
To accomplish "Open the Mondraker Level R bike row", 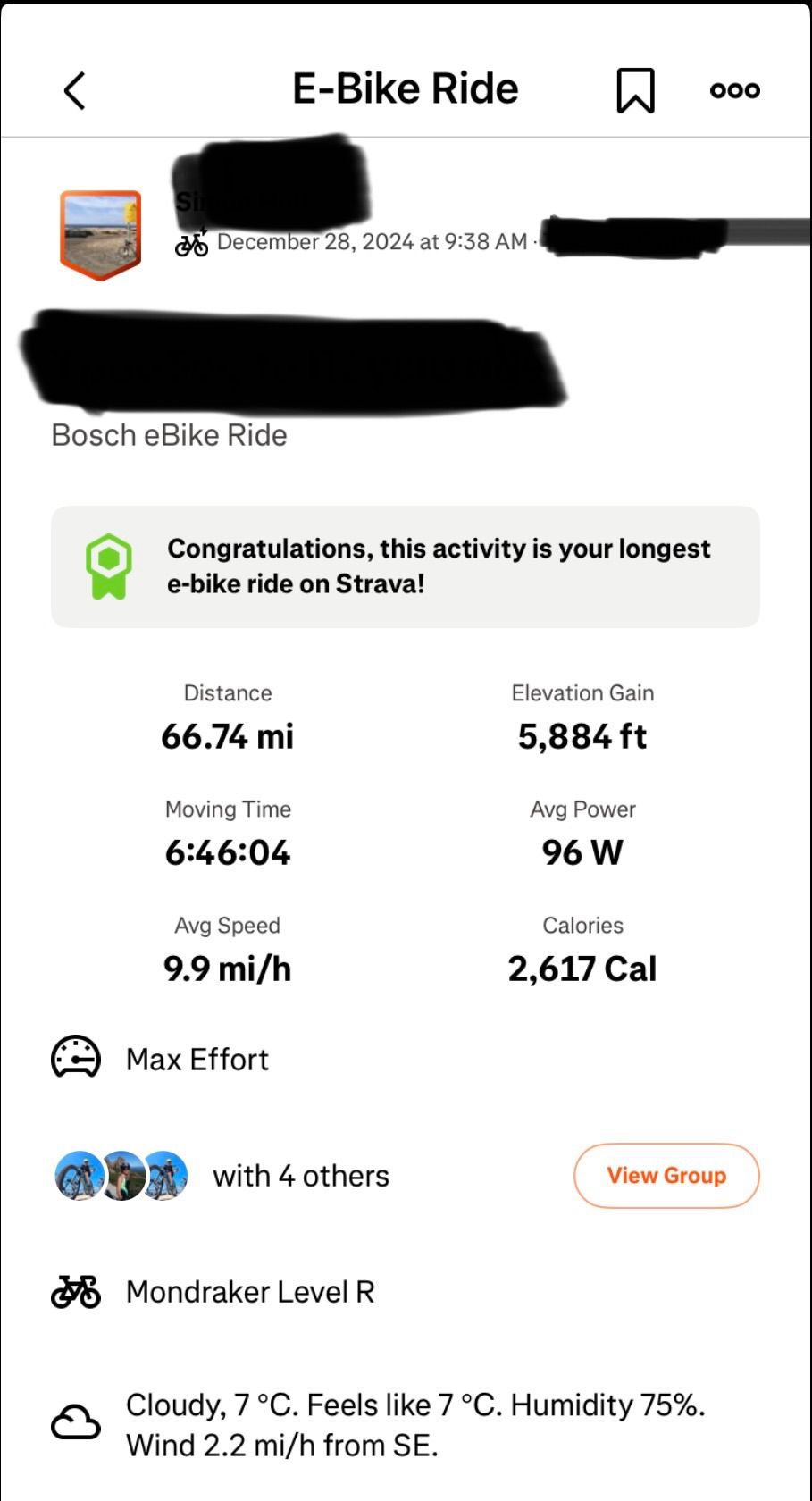I will point(249,1292).
